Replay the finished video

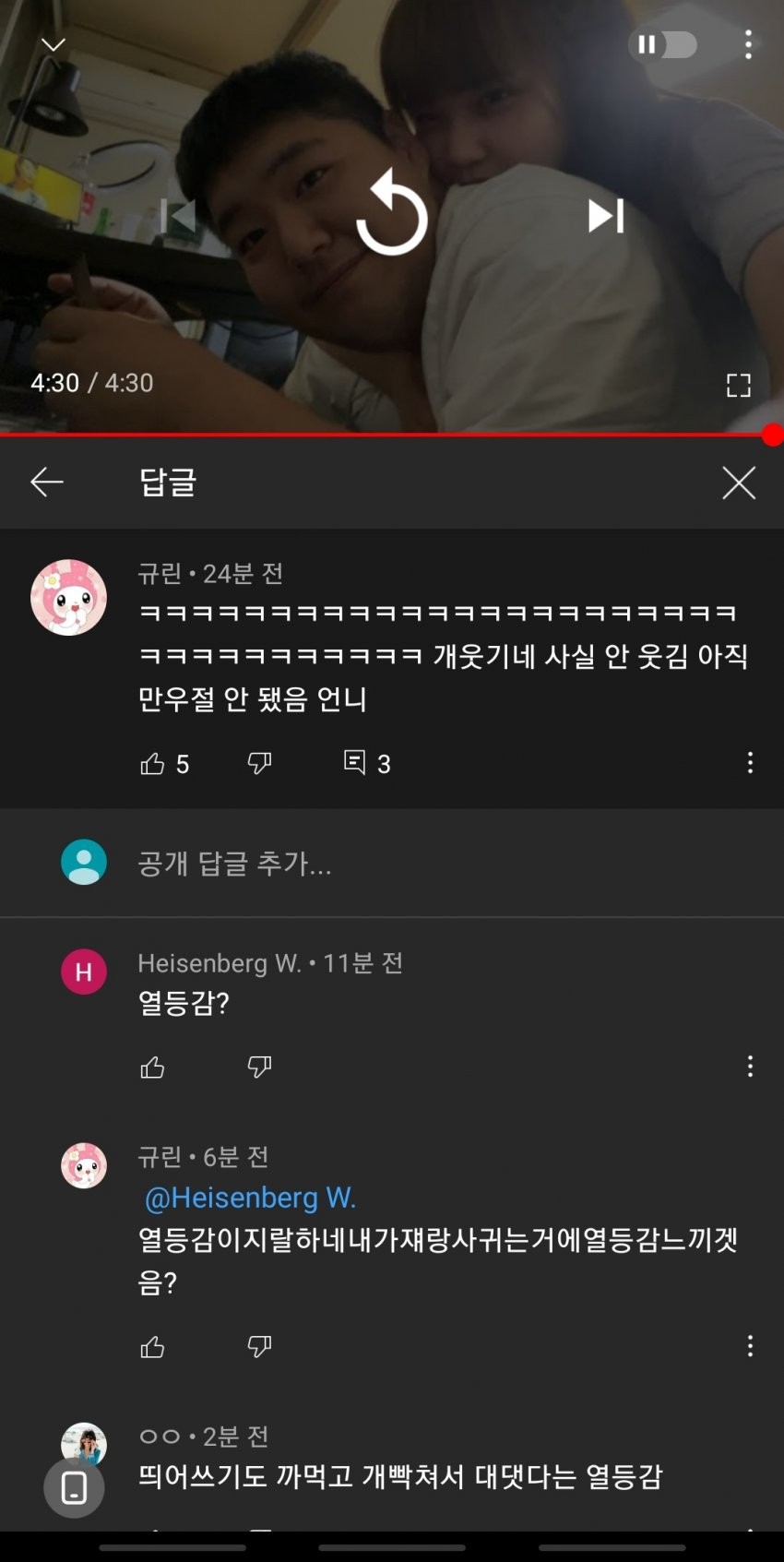click(x=392, y=216)
